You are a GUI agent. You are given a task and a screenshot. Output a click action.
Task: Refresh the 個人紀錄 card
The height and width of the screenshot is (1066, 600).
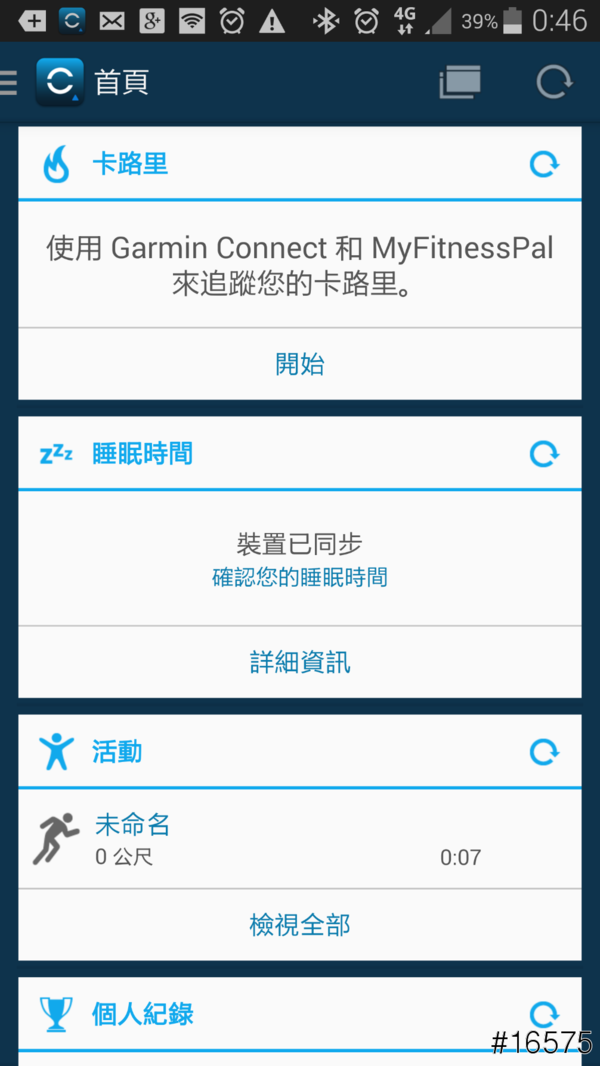tap(544, 1014)
